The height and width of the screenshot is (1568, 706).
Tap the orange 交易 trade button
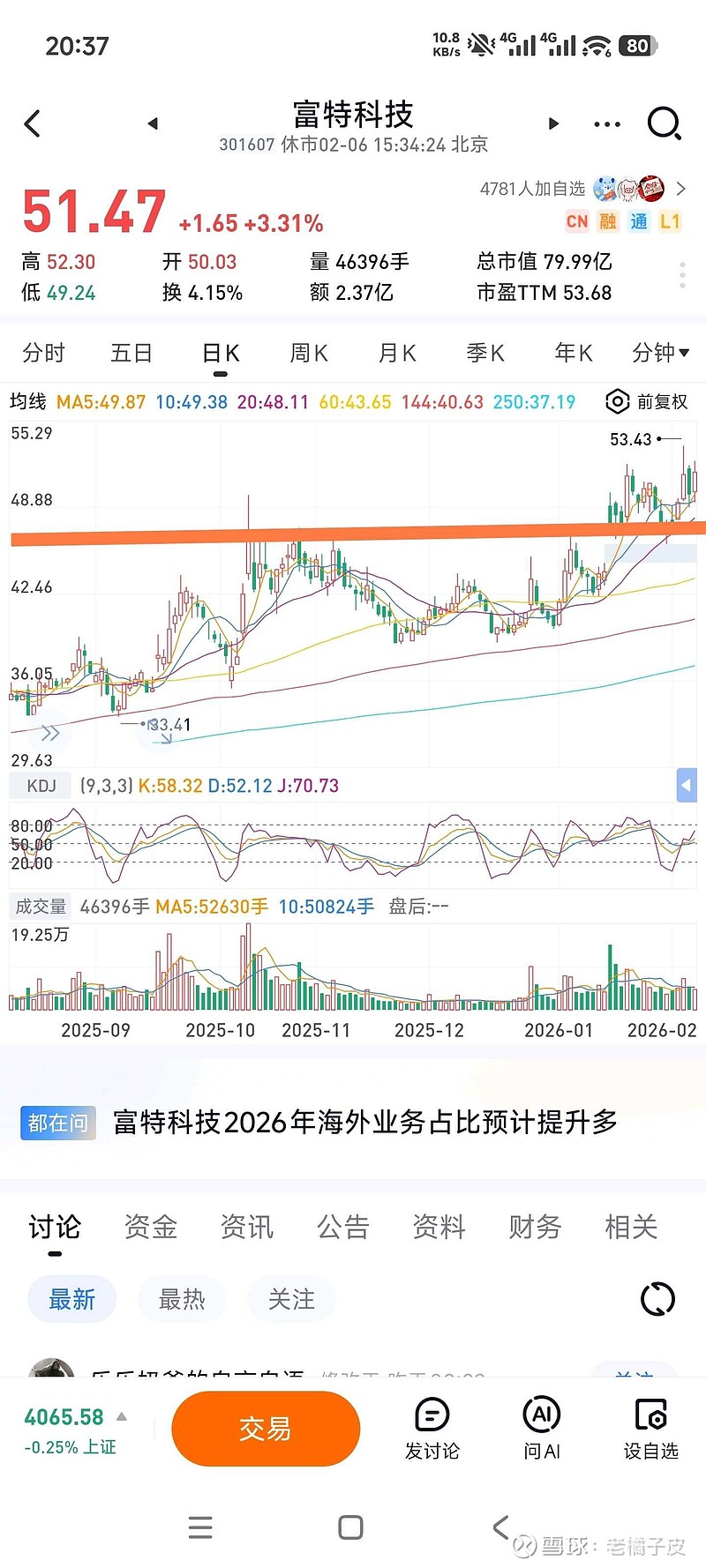coord(266,1429)
